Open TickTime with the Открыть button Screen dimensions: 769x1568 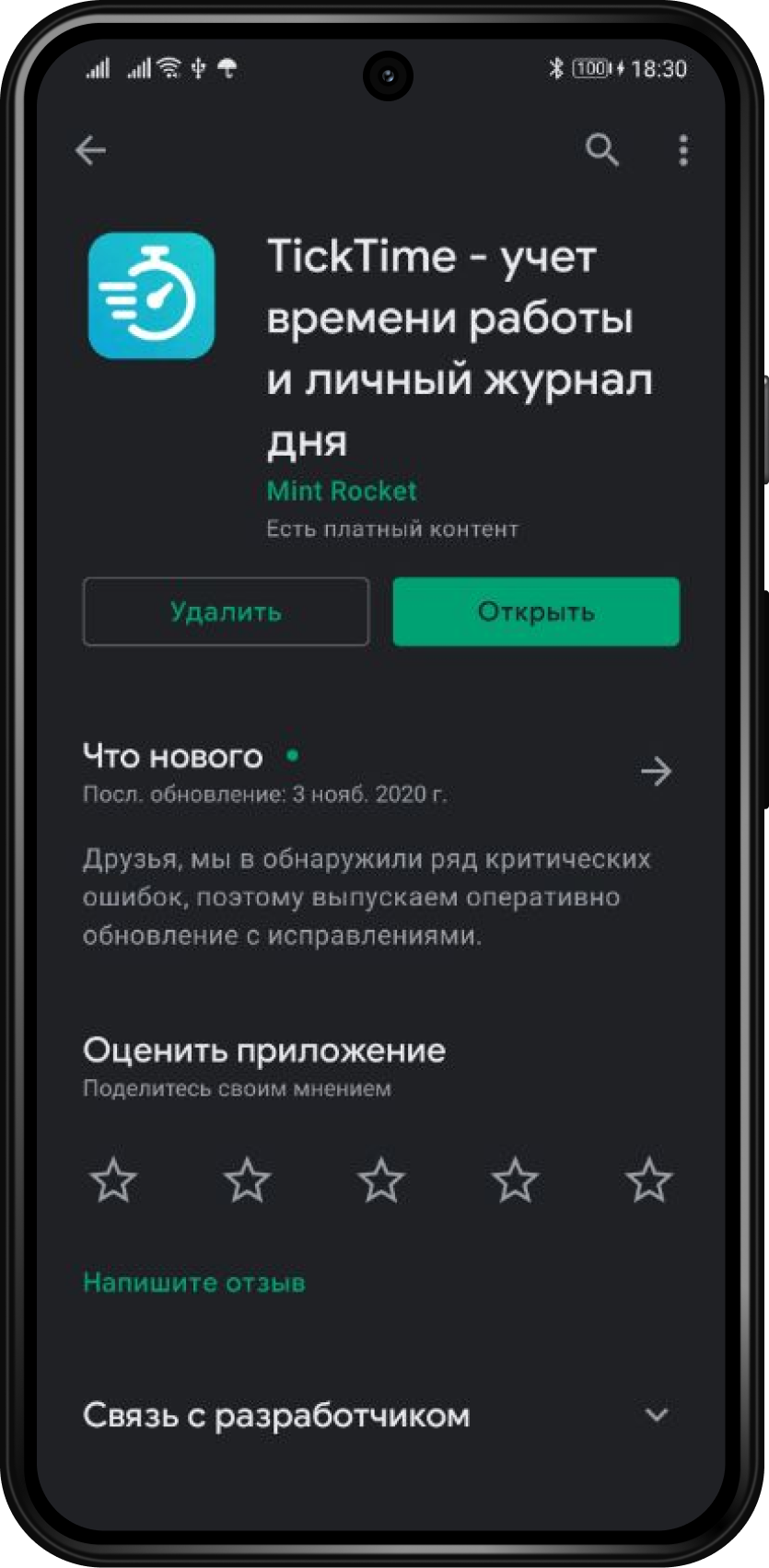point(536,612)
